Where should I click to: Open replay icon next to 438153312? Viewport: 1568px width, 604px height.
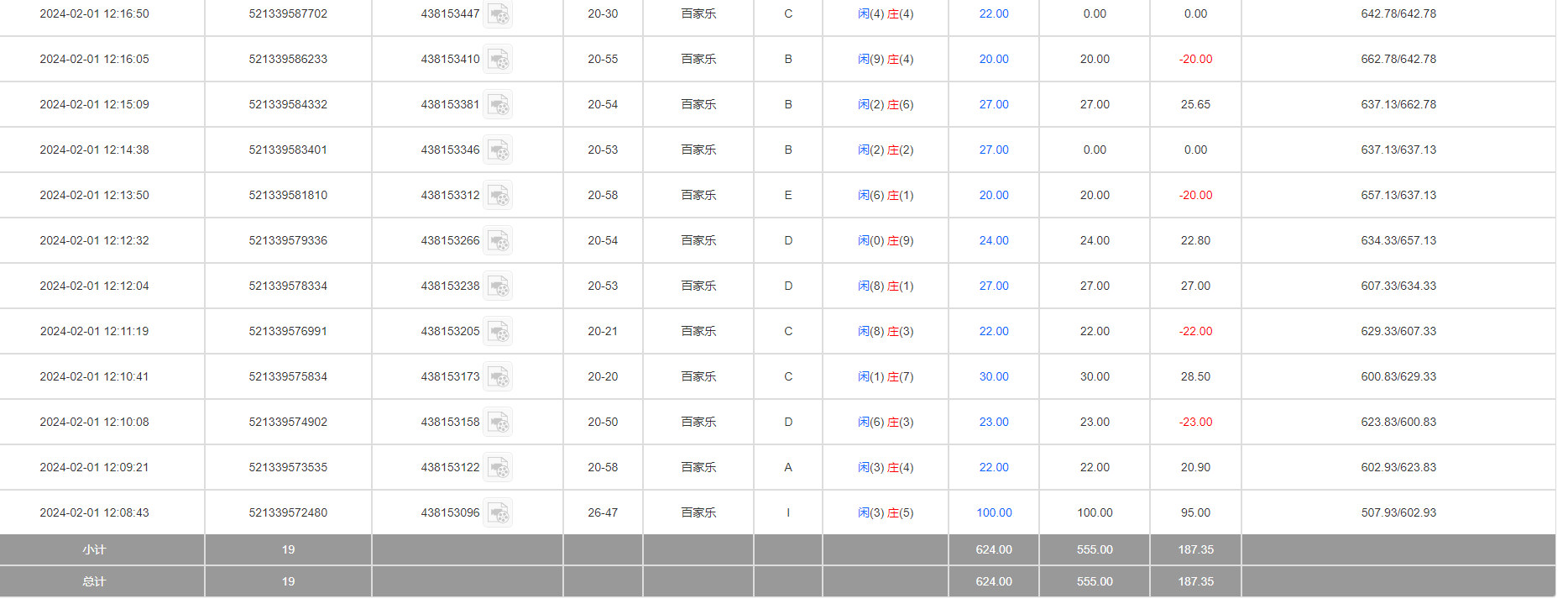point(498,196)
